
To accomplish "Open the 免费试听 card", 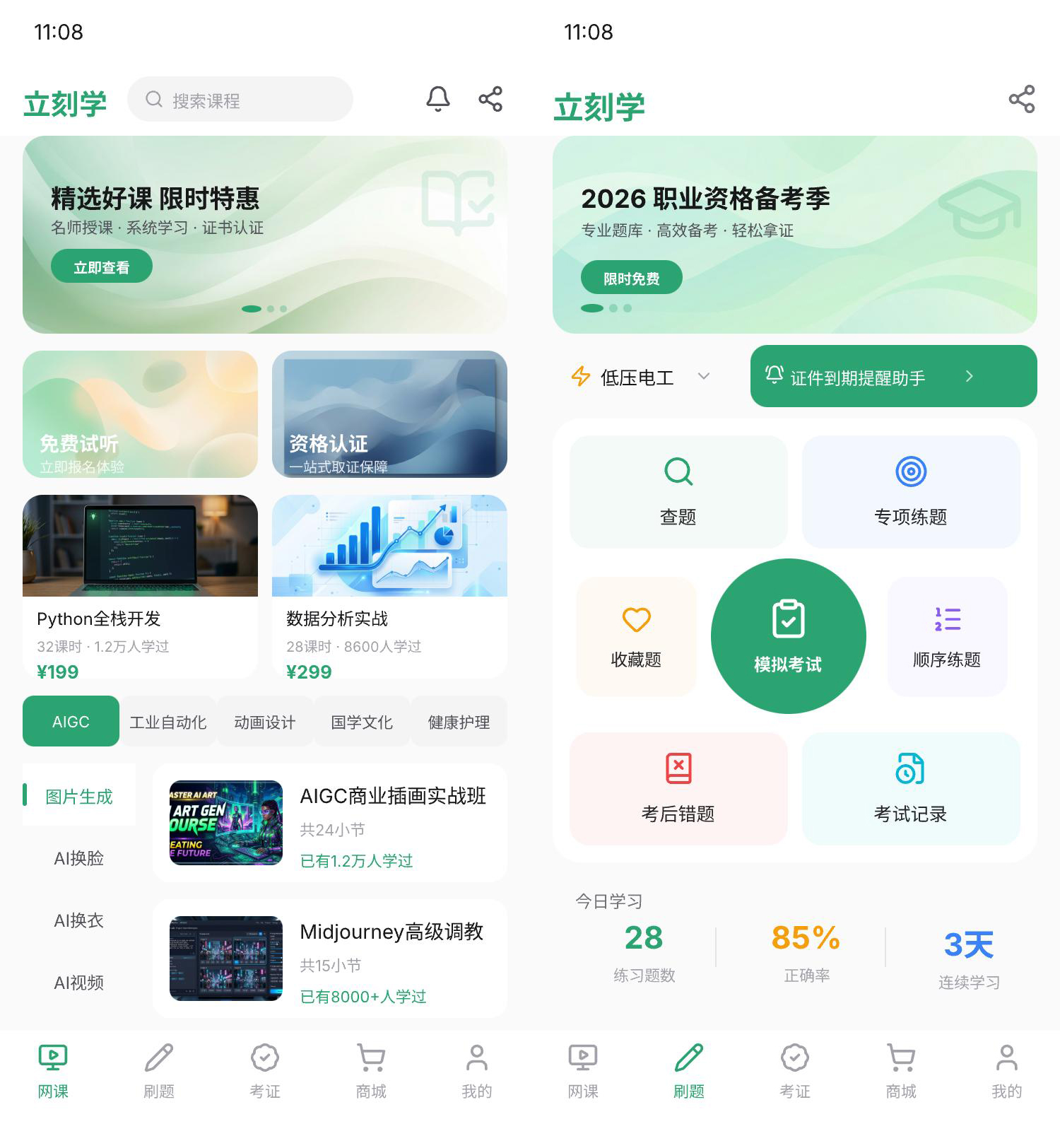I will click(140, 414).
